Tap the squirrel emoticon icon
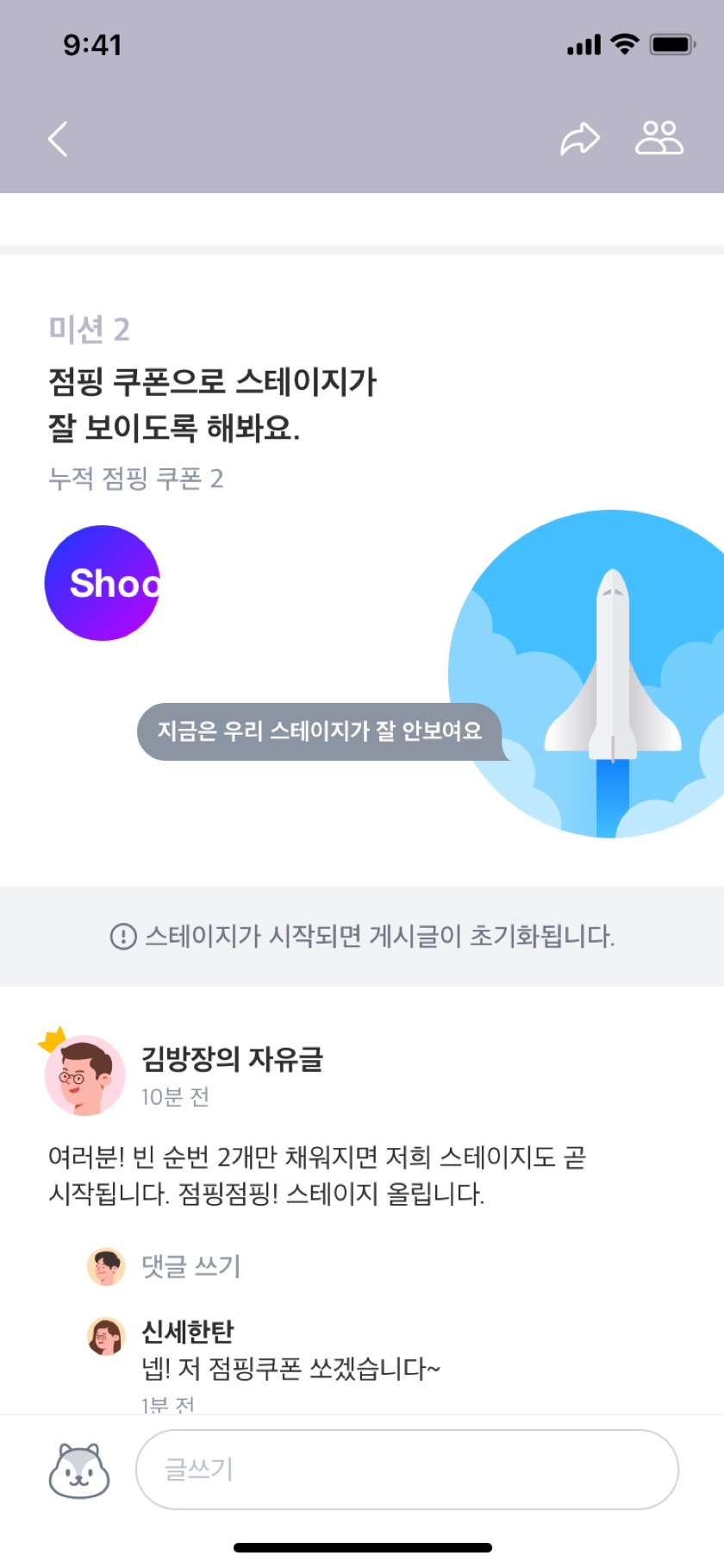Image resolution: width=724 pixels, height=1568 pixels. (x=79, y=1470)
